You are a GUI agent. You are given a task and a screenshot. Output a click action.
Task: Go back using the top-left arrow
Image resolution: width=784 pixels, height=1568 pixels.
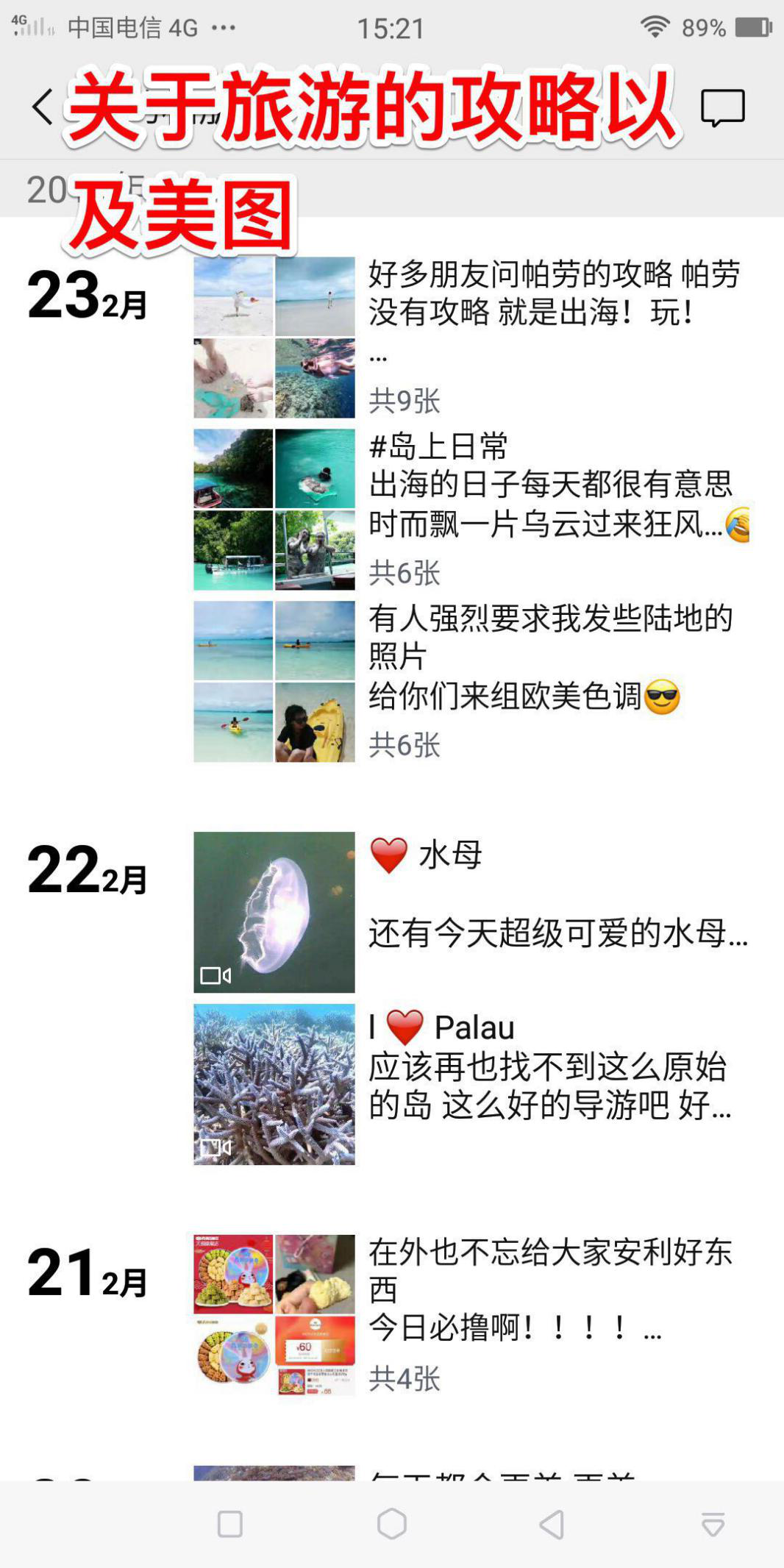tap(43, 107)
